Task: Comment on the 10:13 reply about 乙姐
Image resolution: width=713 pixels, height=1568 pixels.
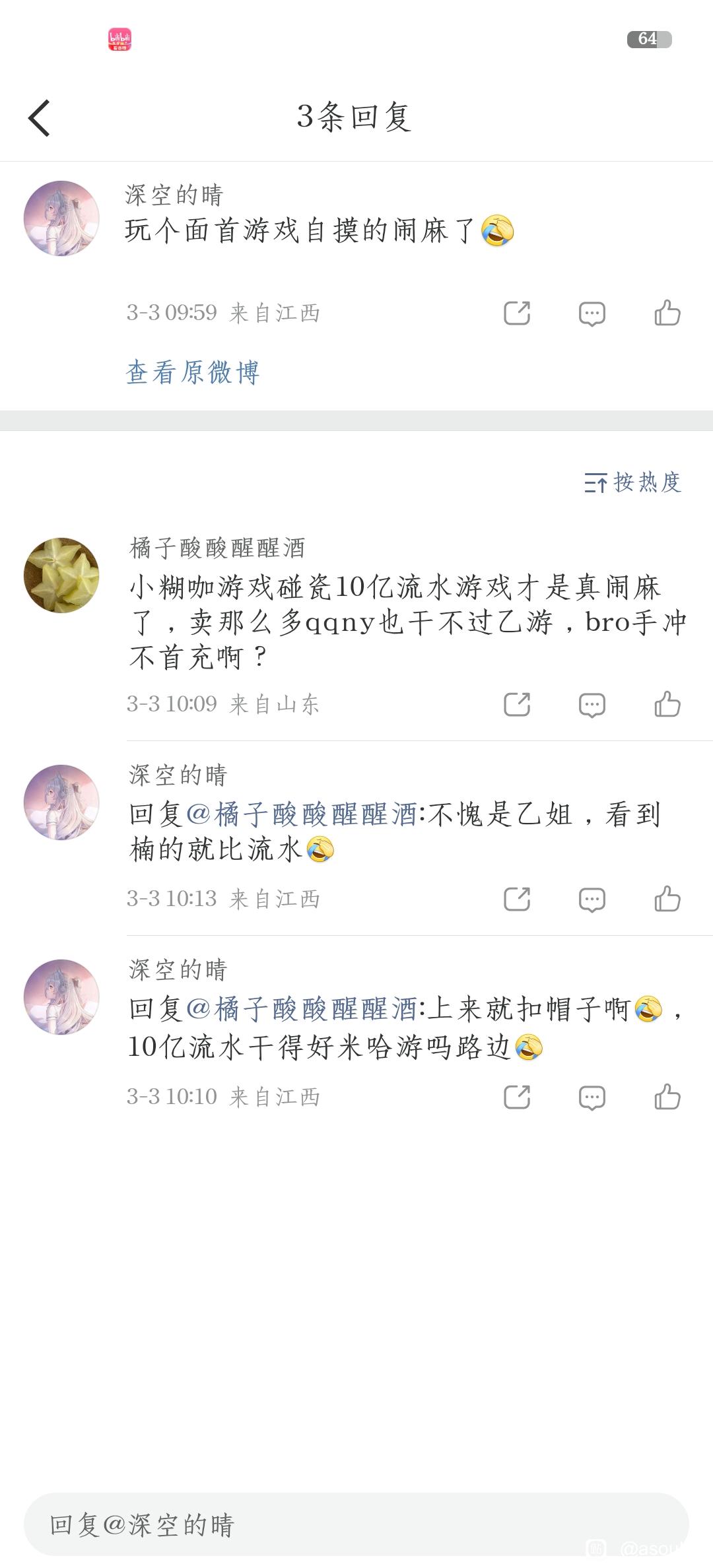Action: click(592, 899)
